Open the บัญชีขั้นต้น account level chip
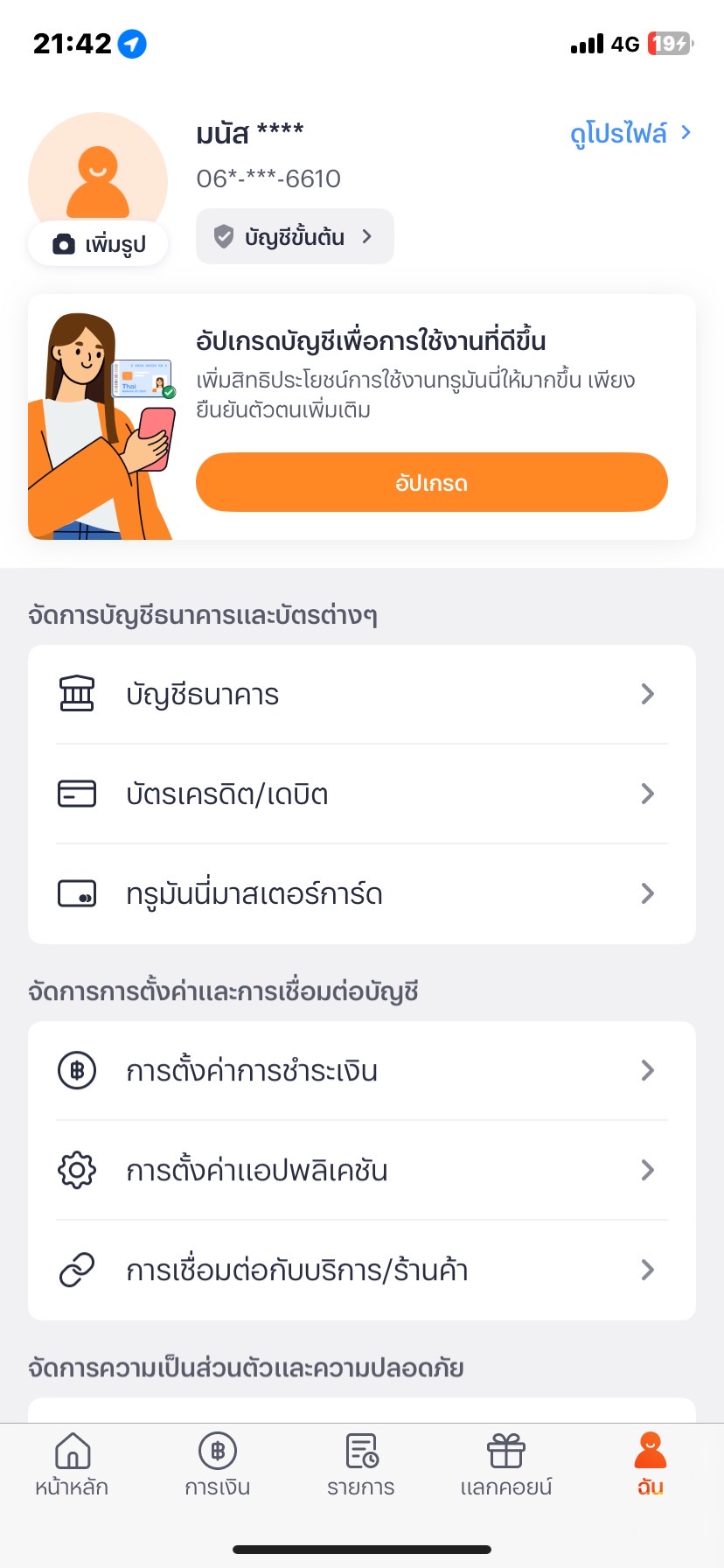724x1568 pixels. [295, 236]
